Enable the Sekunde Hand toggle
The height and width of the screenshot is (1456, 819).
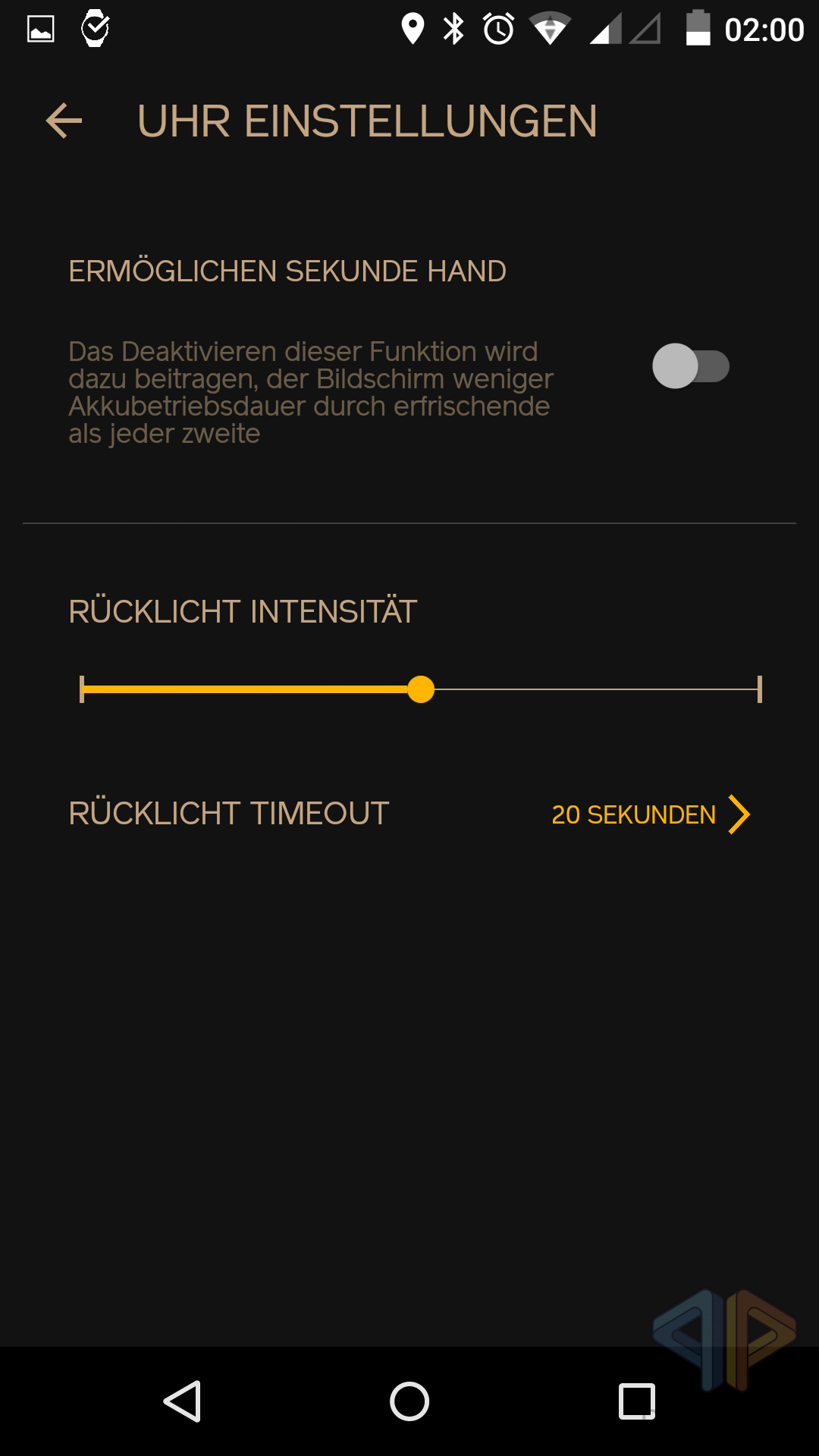coord(690,366)
